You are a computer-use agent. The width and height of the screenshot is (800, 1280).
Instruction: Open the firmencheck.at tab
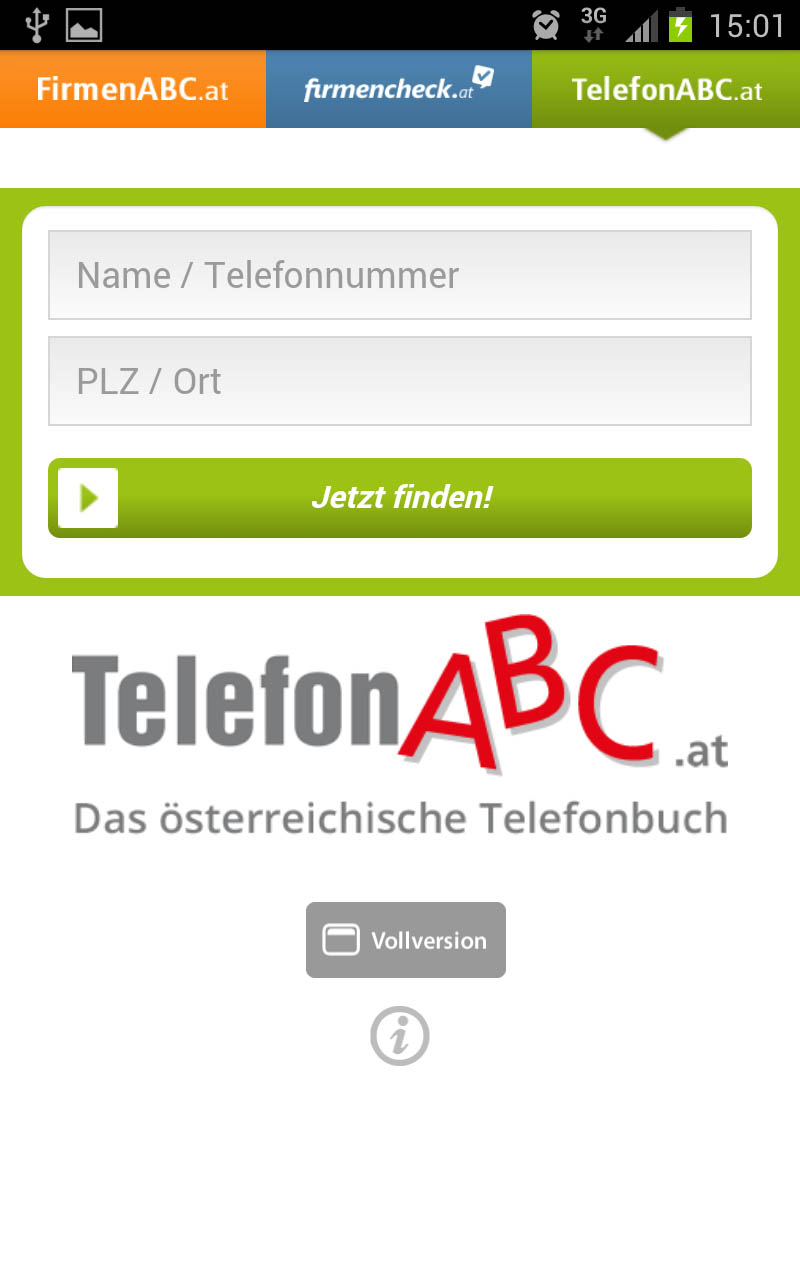coord(398,90)
